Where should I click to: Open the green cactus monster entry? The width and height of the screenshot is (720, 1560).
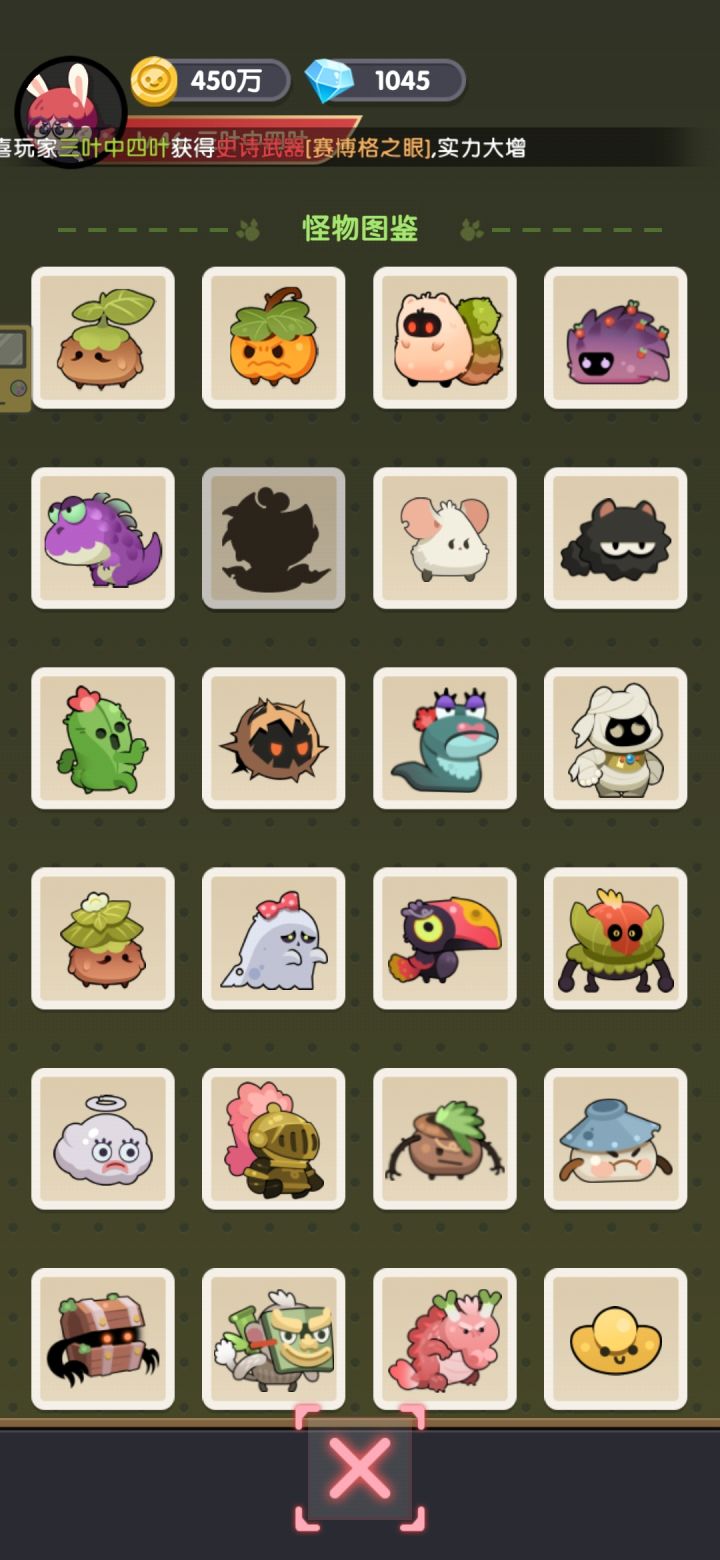pyautogui.click(x=104, y=738)
